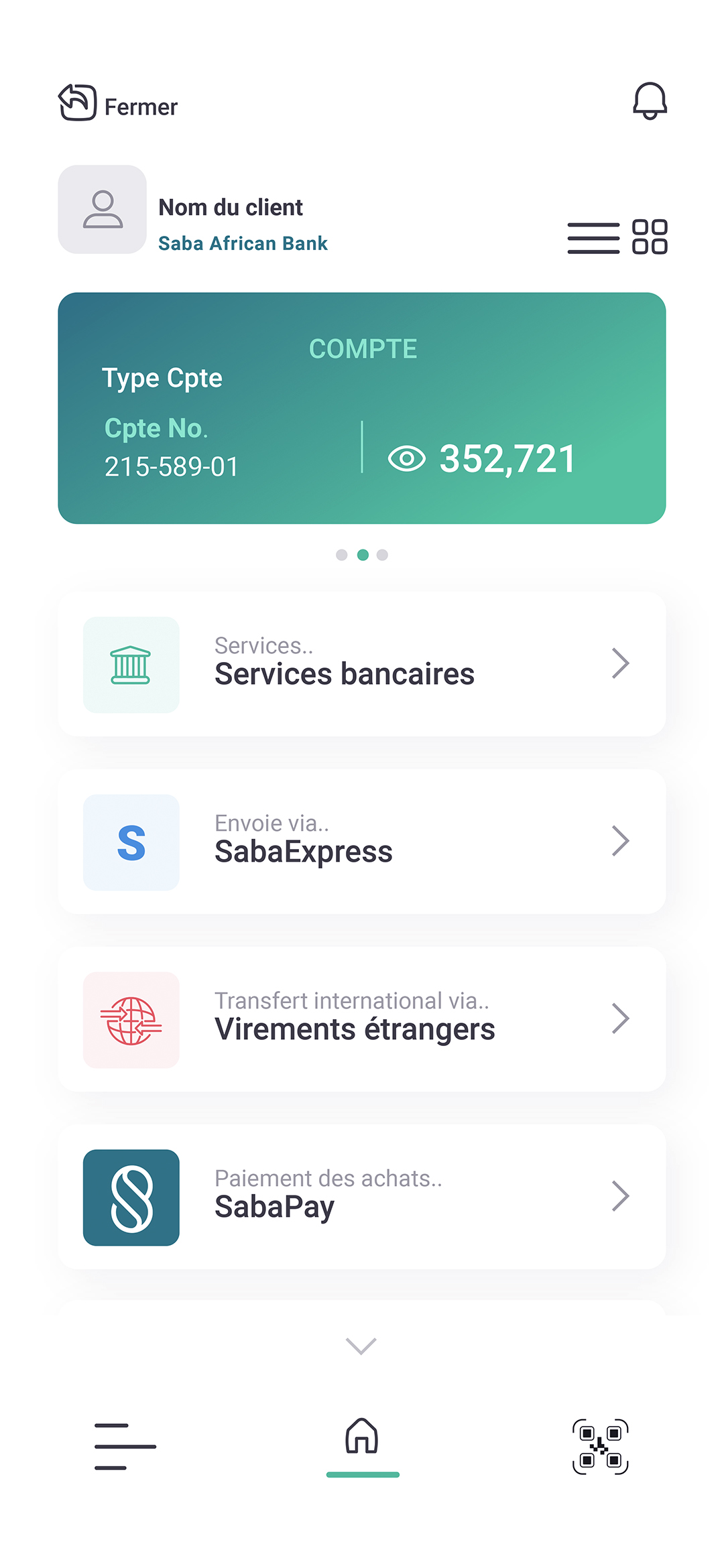Viewport: 724px width, 1568px height.
Task: Hide the account balance with eye icon
Action: [x=407, y=459]
